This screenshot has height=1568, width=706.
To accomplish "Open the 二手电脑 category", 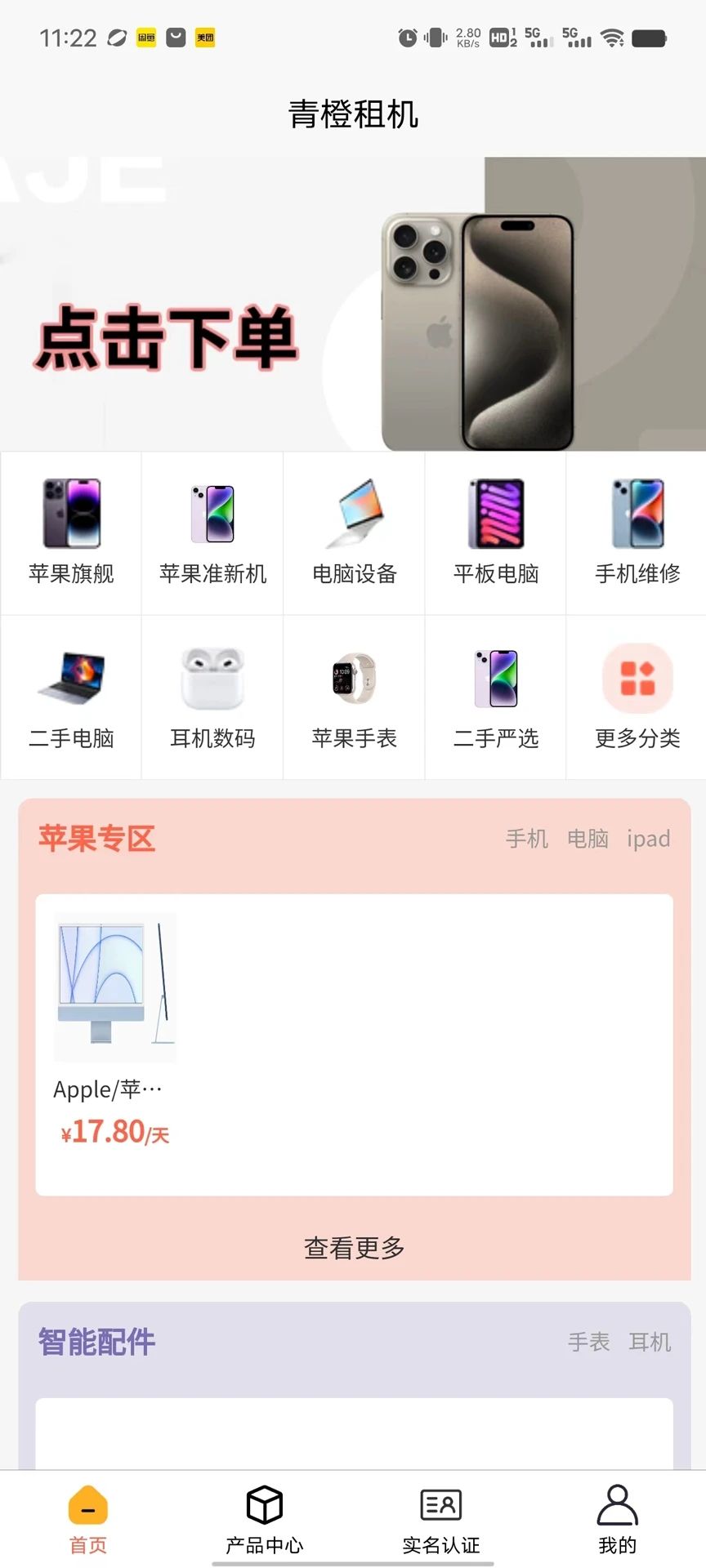I will (x=71, y=697).
